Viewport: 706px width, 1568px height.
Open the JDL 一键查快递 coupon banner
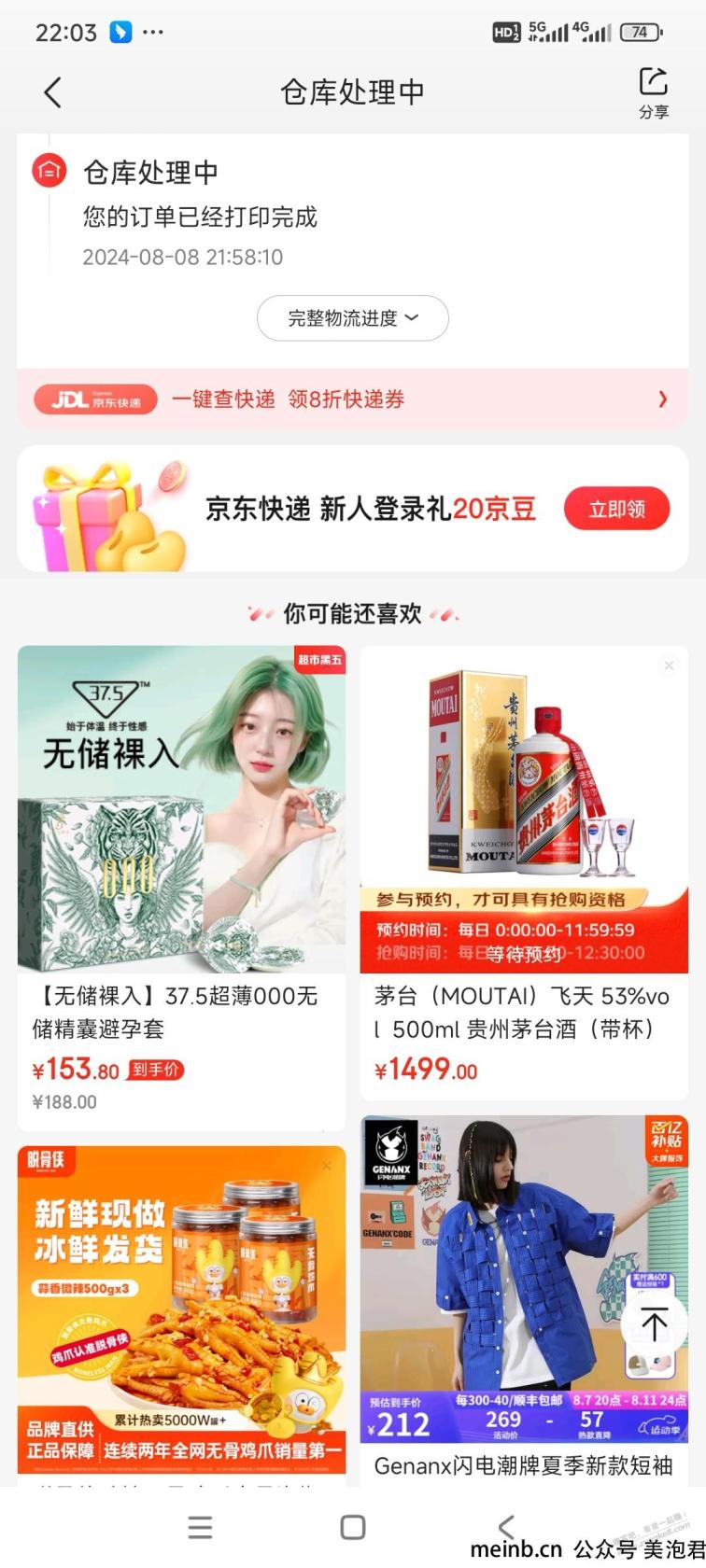(x=353, y=399)
